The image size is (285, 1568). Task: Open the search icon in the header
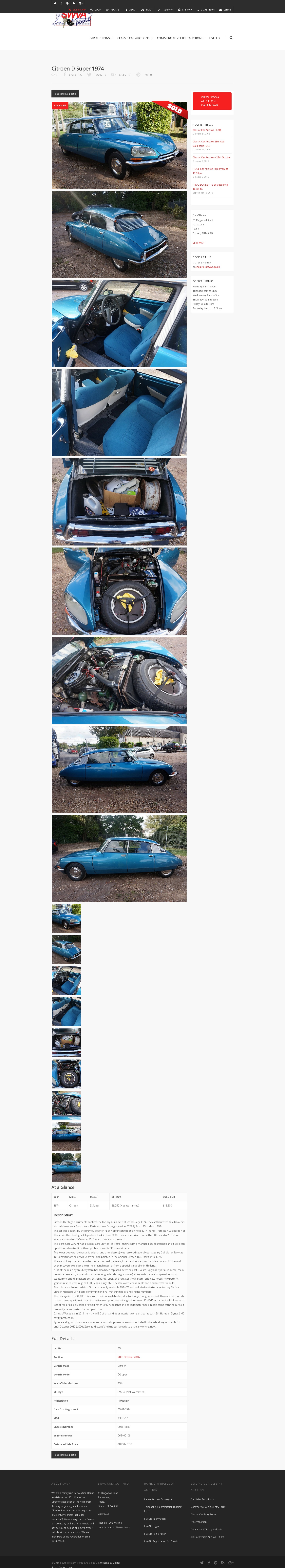(231, 38)
